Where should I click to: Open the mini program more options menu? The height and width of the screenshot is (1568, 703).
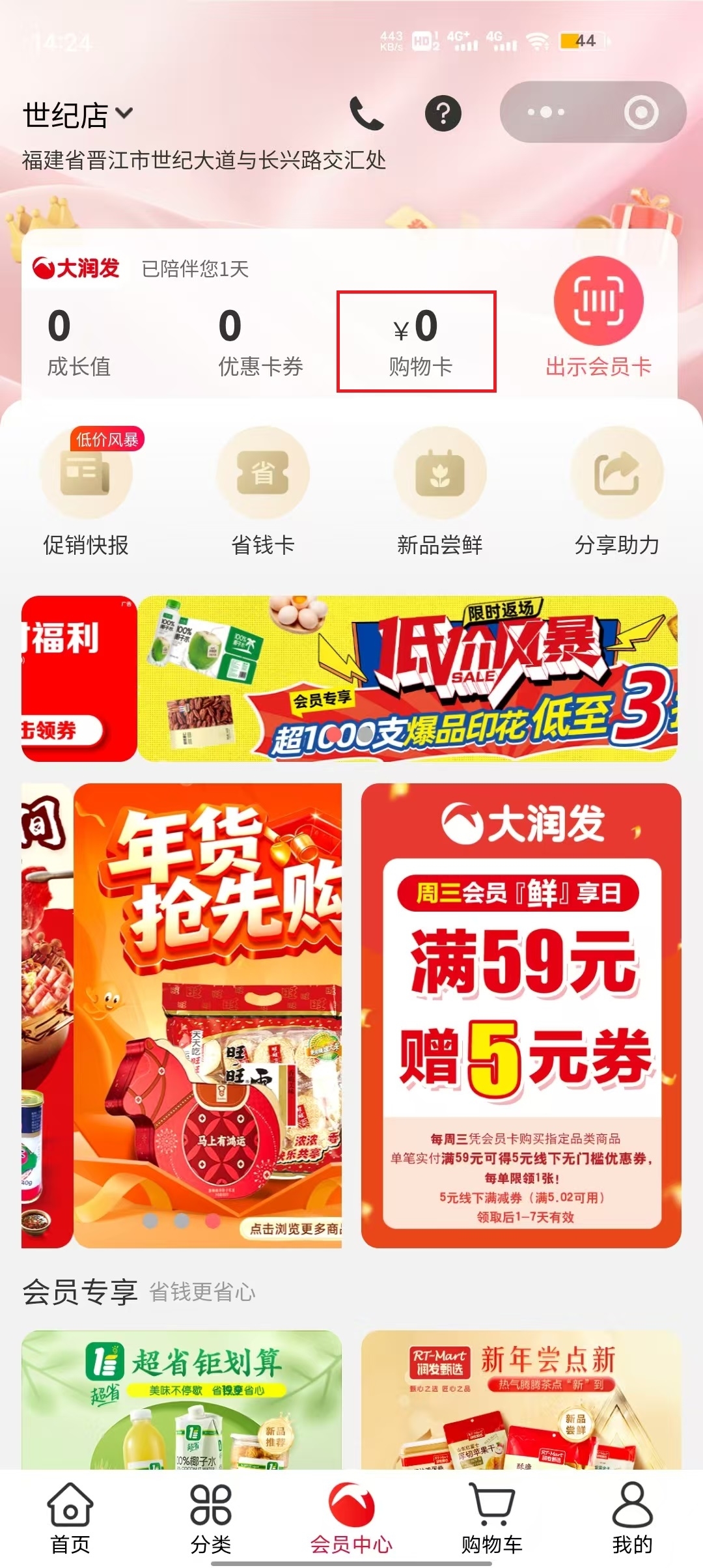click(545, 113)
